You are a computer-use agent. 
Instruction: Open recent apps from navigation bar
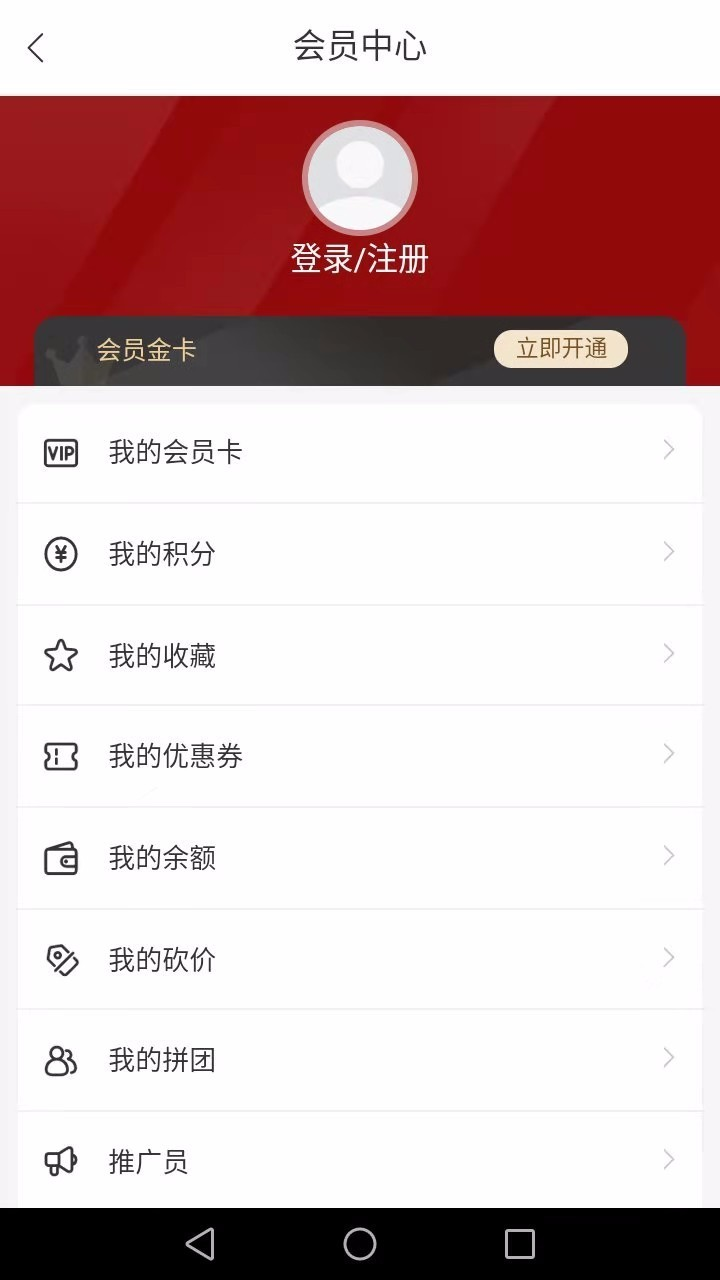(x=520, y=1244)
